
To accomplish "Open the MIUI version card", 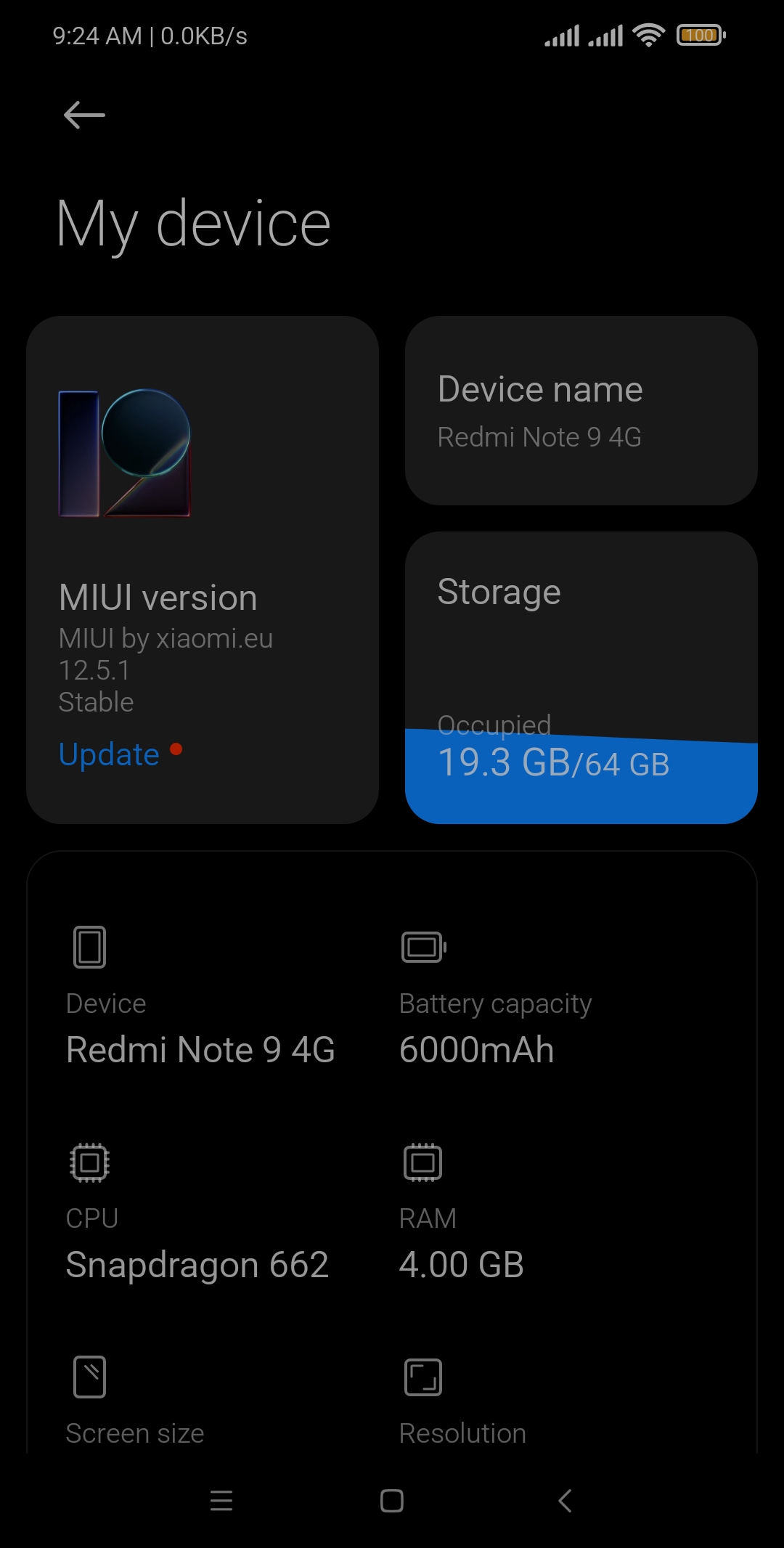I will [x=203, y=570].
